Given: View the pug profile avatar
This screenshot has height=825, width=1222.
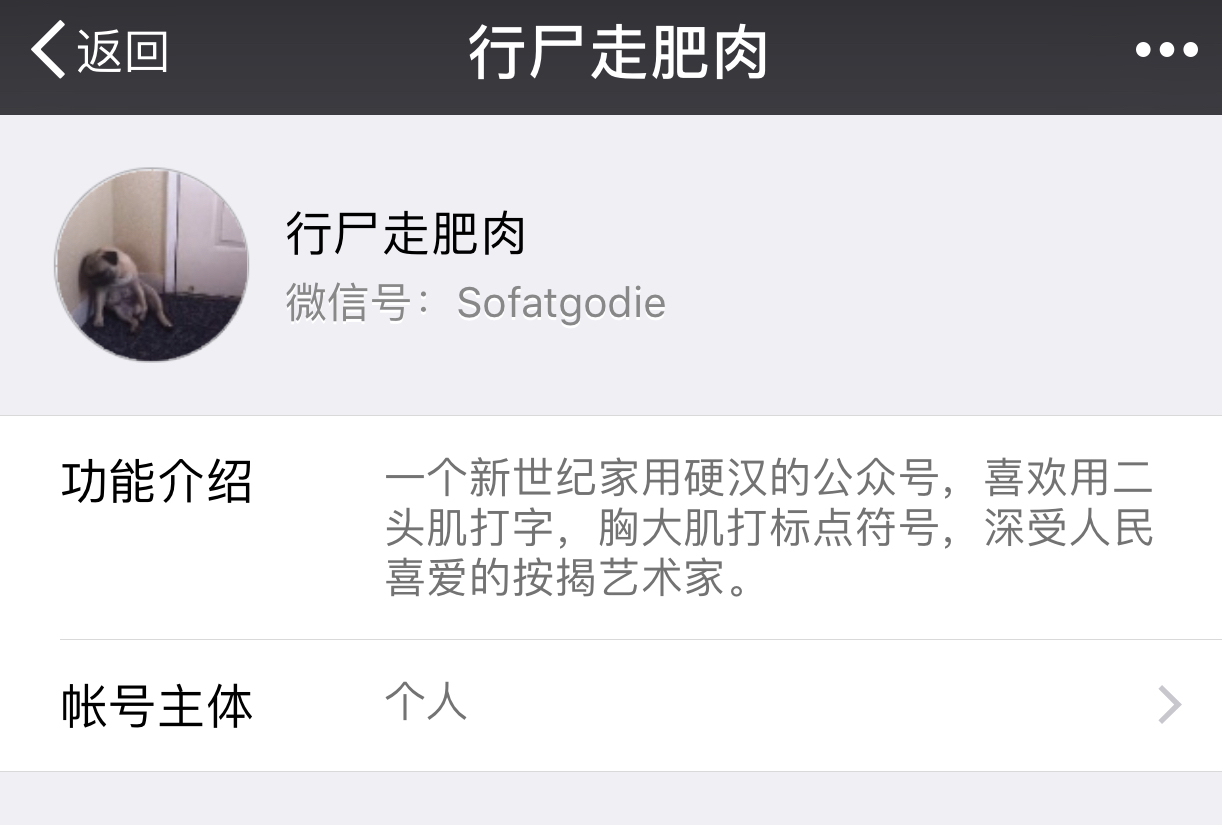Looking at the screenshot, I should (x=151, y=264).
